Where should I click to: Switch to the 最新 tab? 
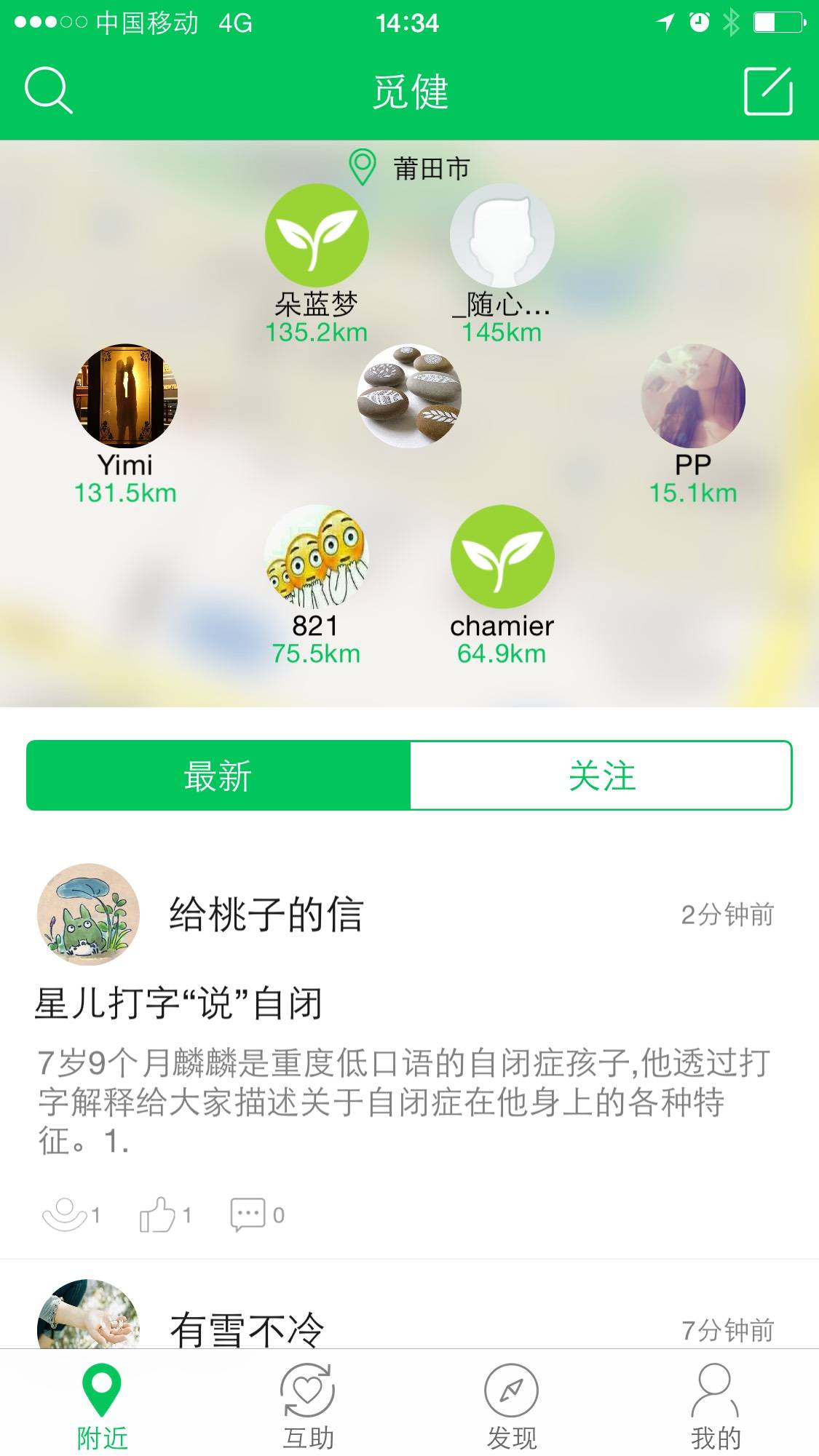pos(218,776)
